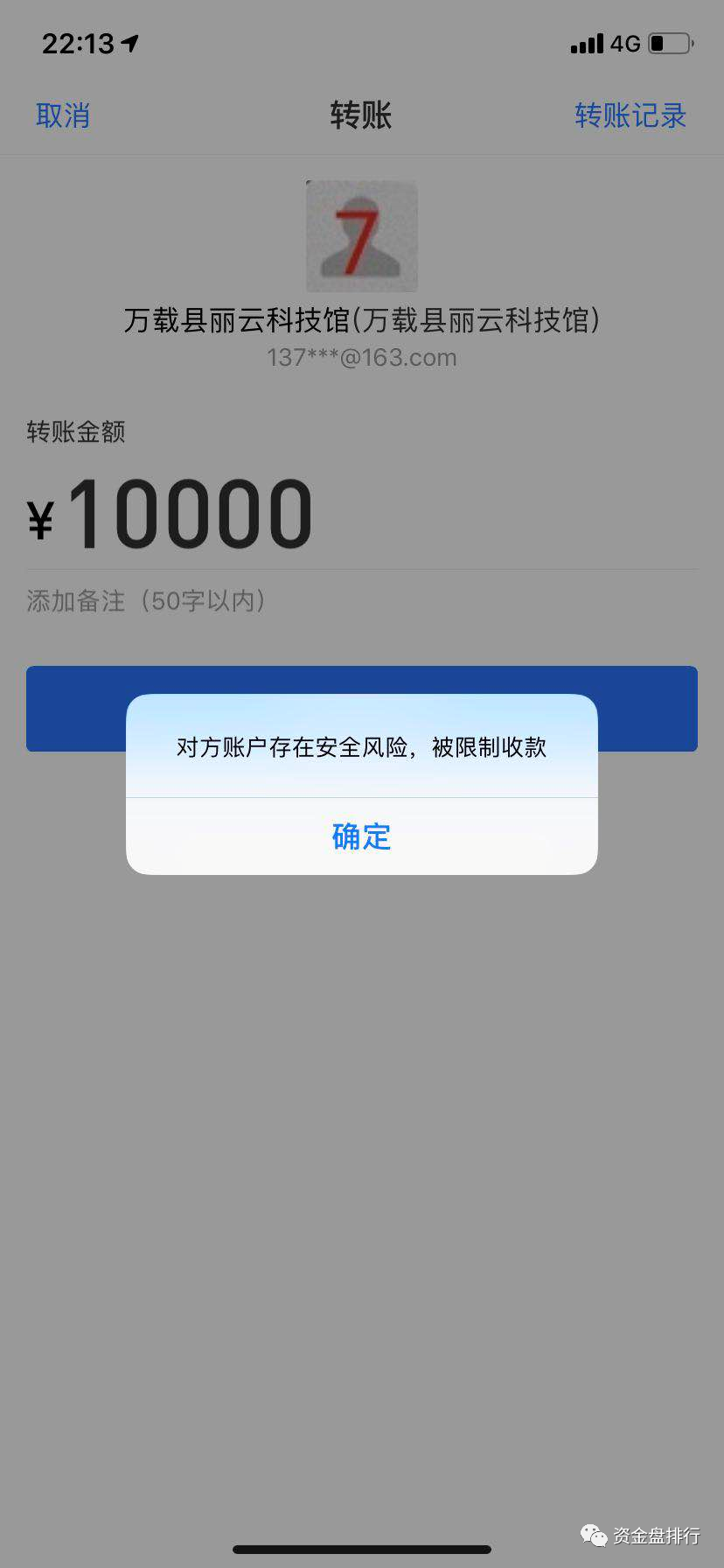Tap 取消 to cancel the transfer
This screenshot has width=724, height=1568.
click(x=63, y=115)
